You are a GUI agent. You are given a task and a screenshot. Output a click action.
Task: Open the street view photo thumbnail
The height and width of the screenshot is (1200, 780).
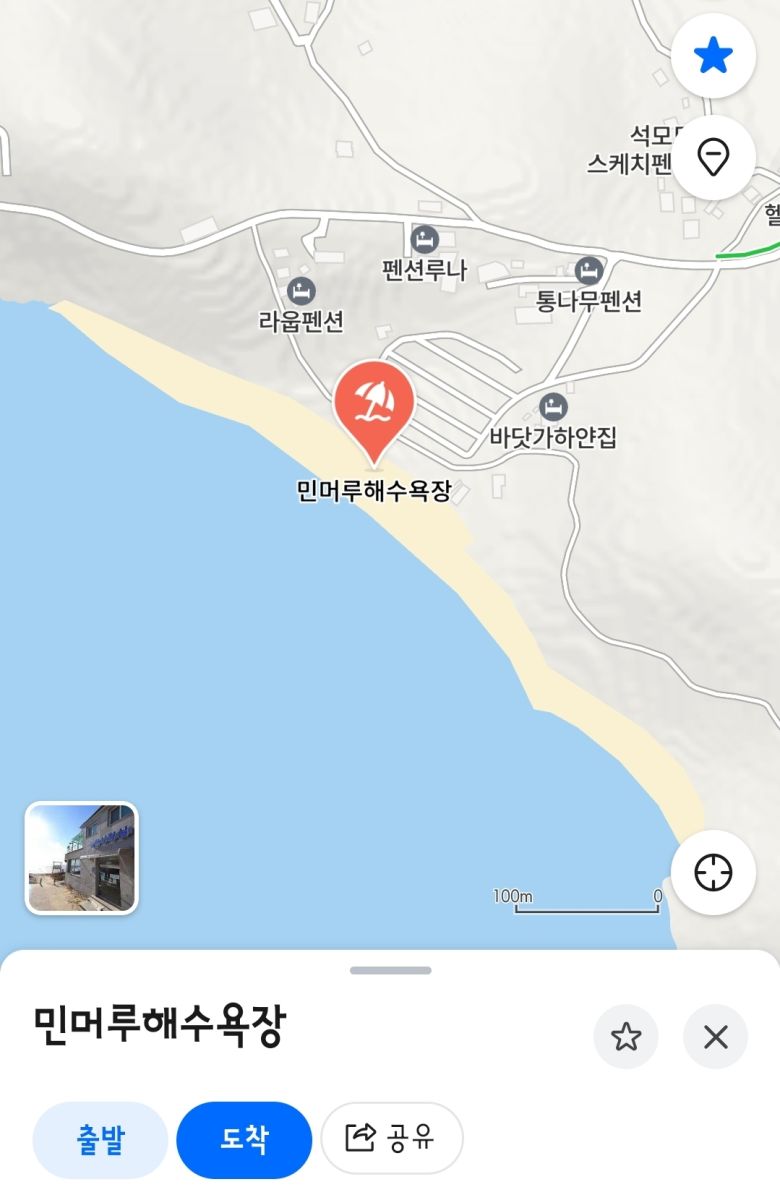[82, 858]
